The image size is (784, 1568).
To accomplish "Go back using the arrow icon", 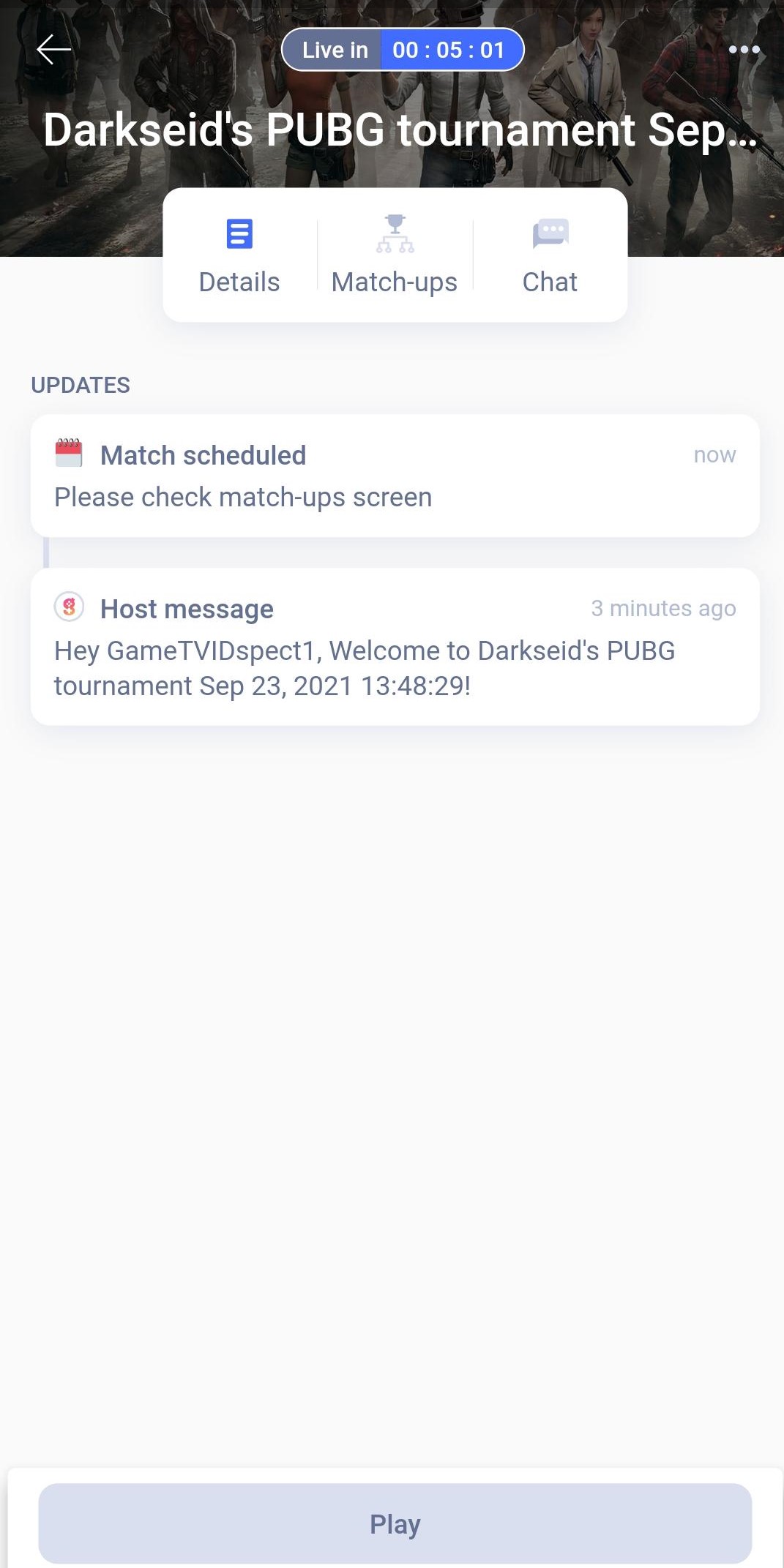I will [x=53, y=50].
